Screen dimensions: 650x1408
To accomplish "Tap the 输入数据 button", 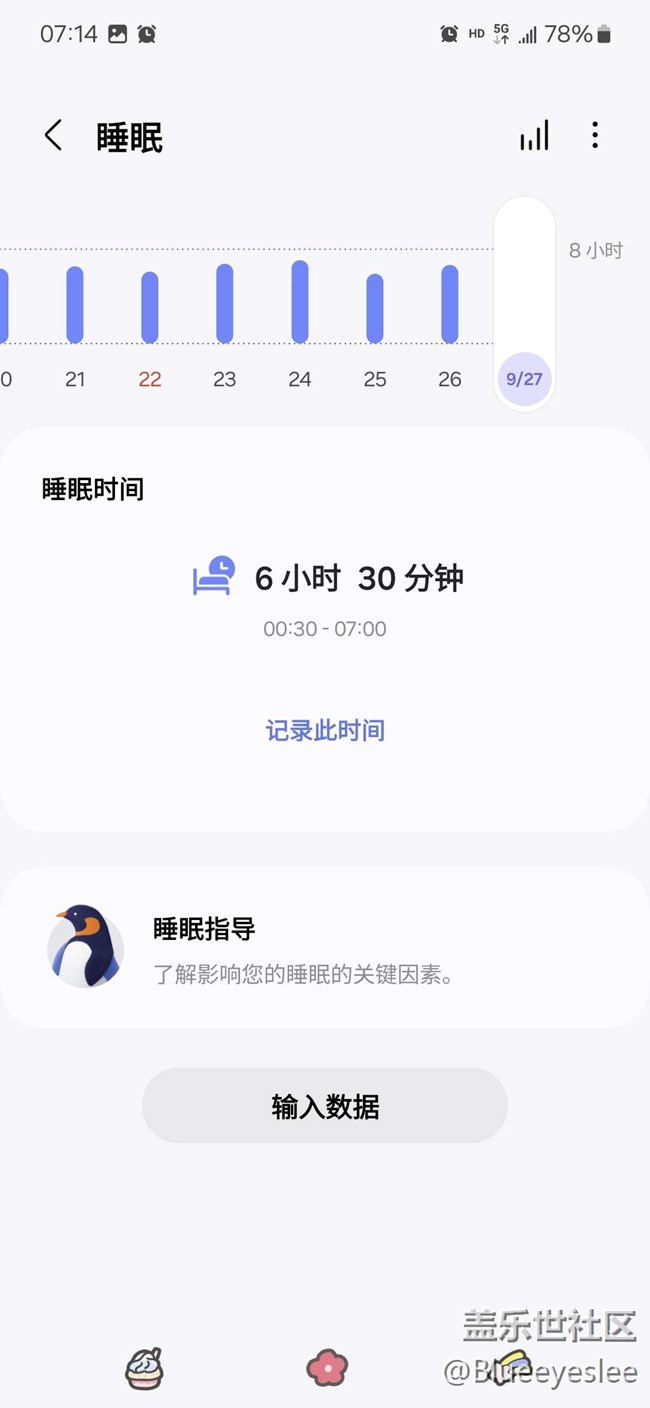I will [325, 1106].
